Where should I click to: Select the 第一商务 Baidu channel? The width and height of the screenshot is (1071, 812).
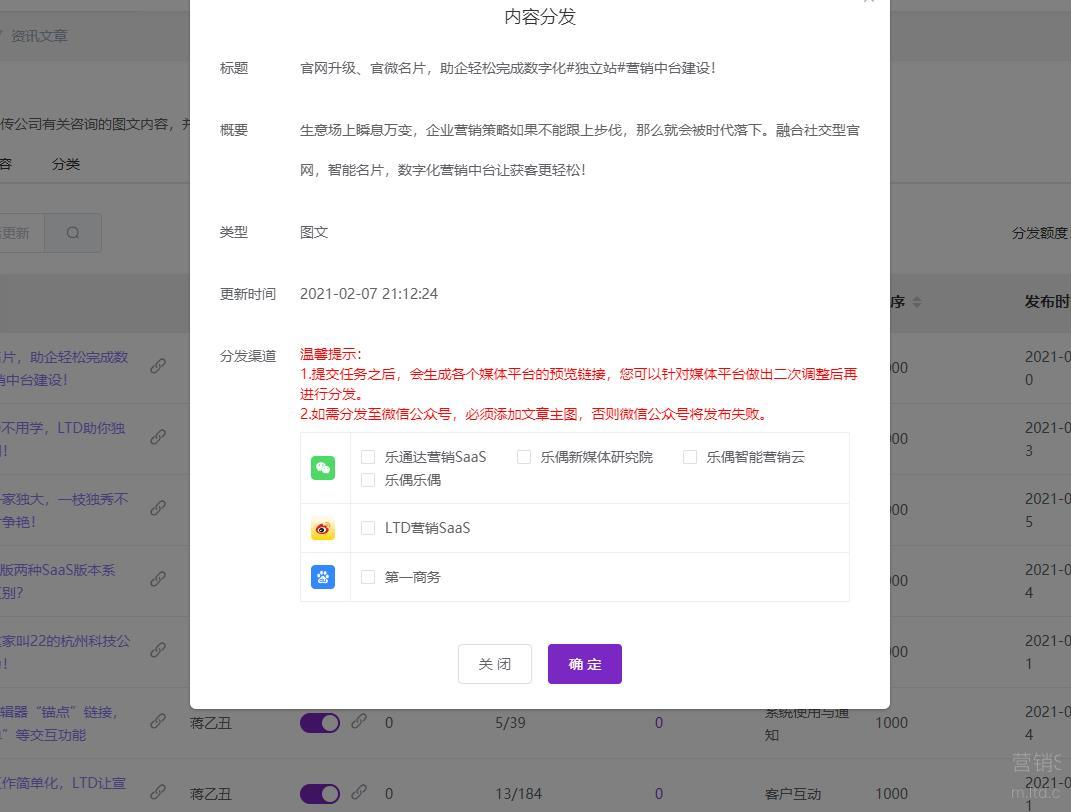368,577
